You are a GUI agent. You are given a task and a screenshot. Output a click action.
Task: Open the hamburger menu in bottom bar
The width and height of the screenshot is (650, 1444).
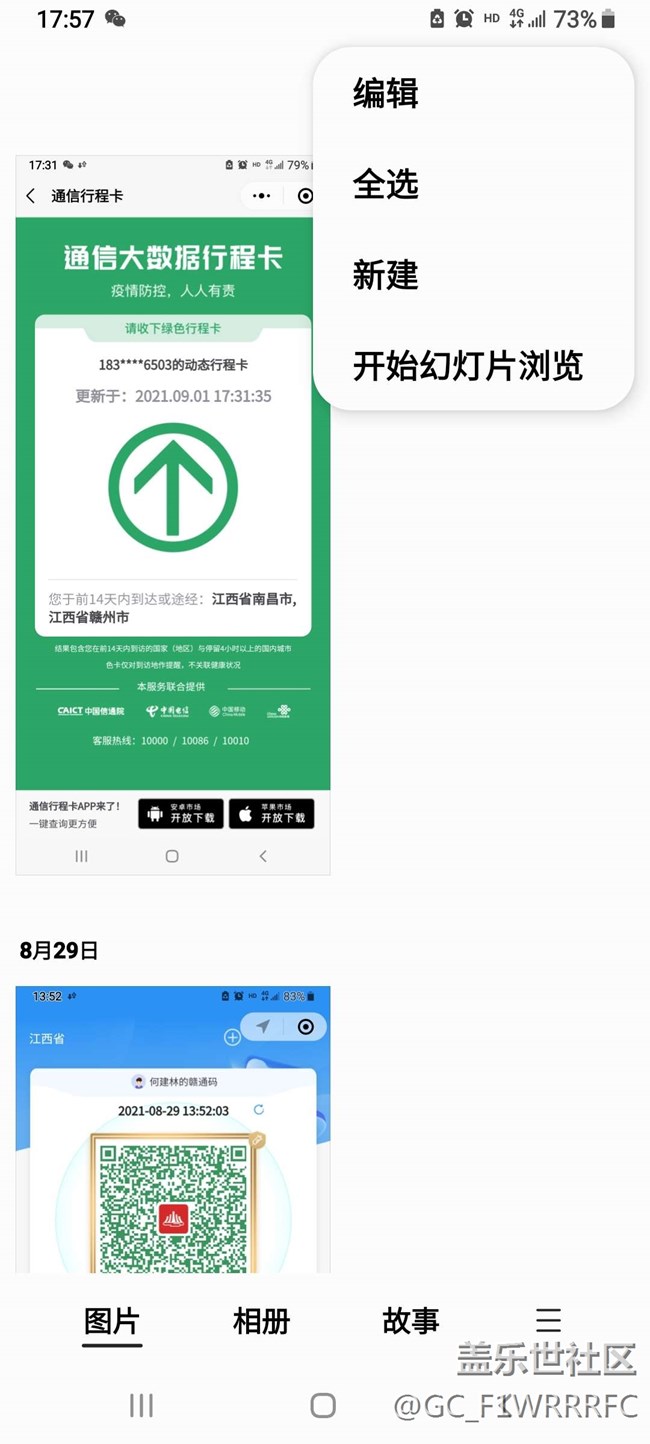548,1320
